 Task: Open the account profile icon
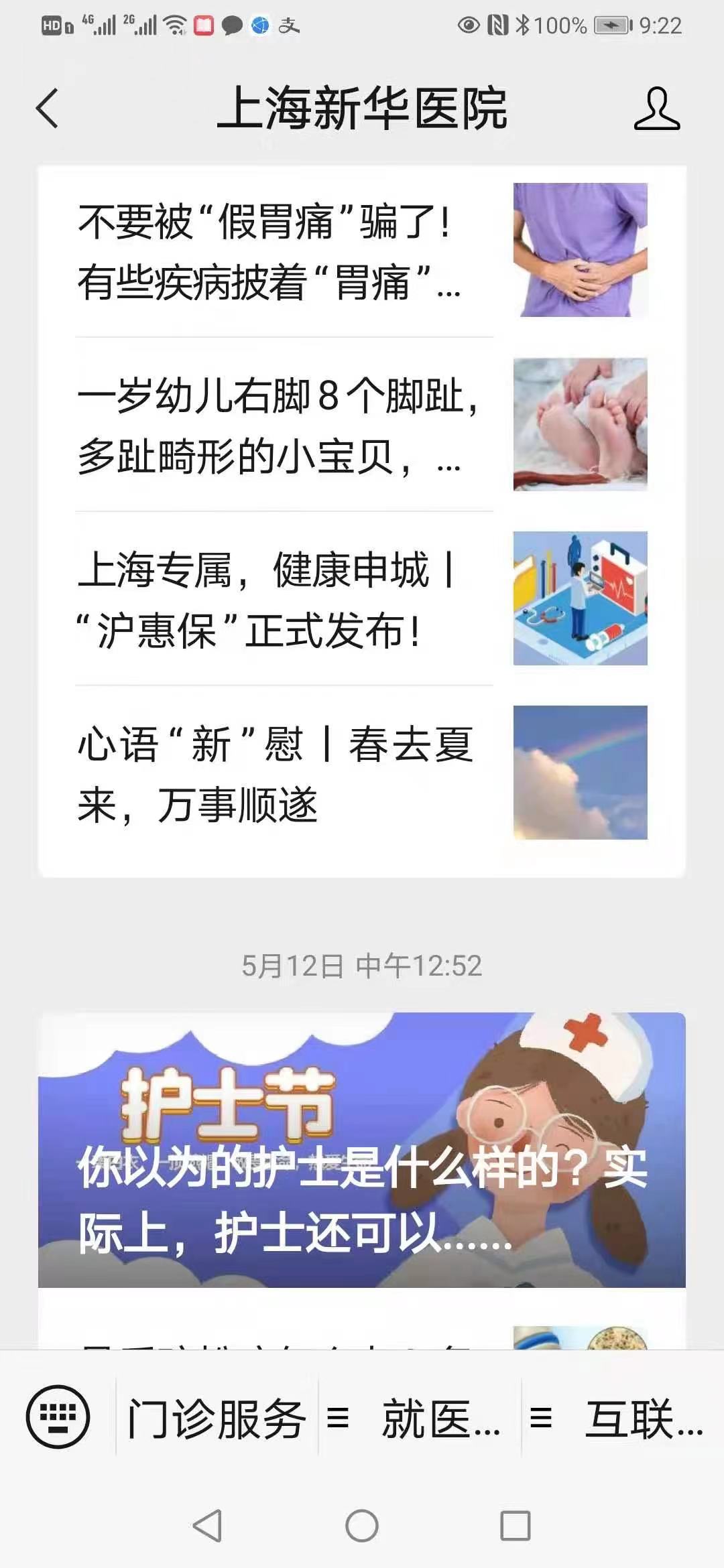[x=656, y=109]
